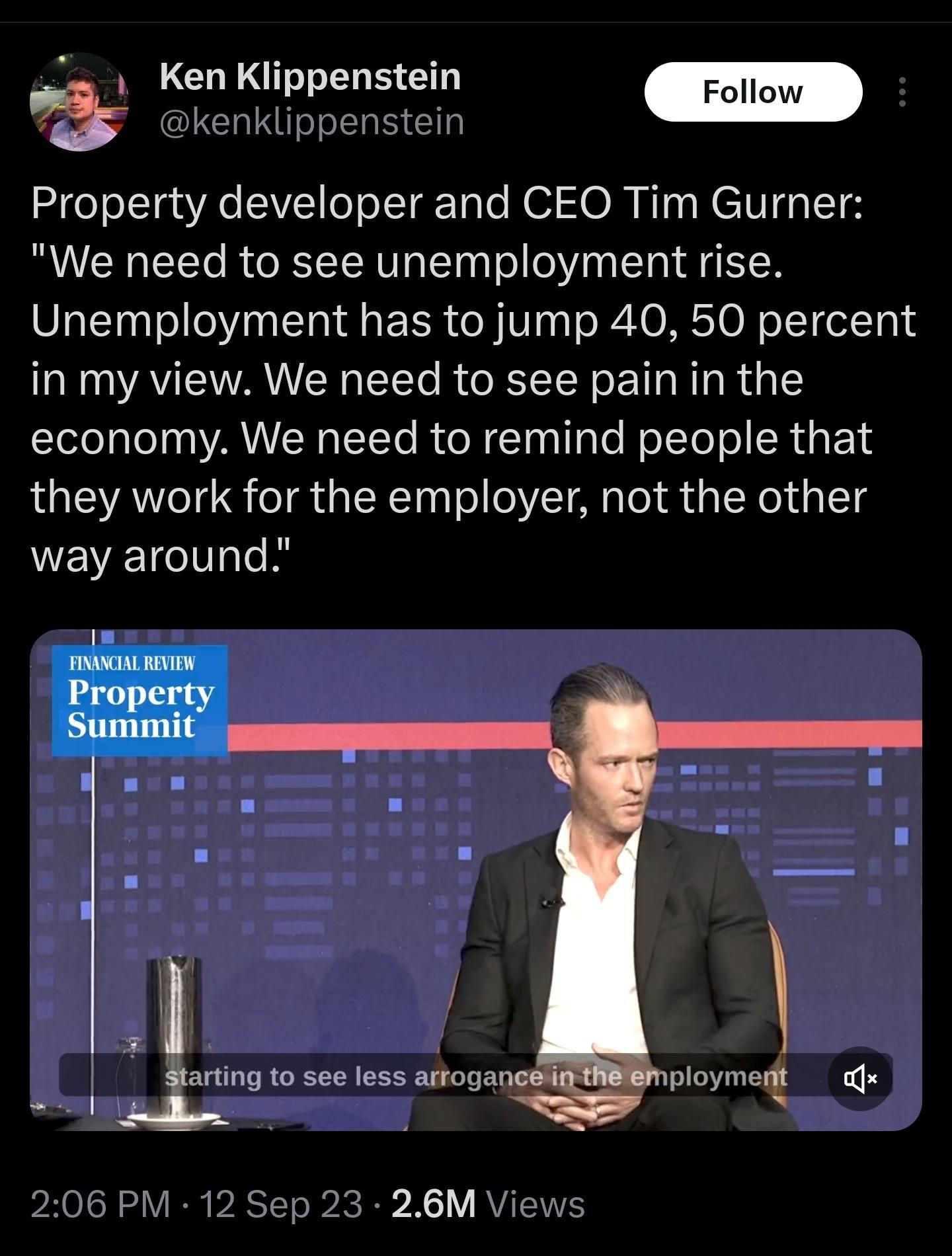Open Ken Klippenstein's profile picture

click(x=79, y=101)
